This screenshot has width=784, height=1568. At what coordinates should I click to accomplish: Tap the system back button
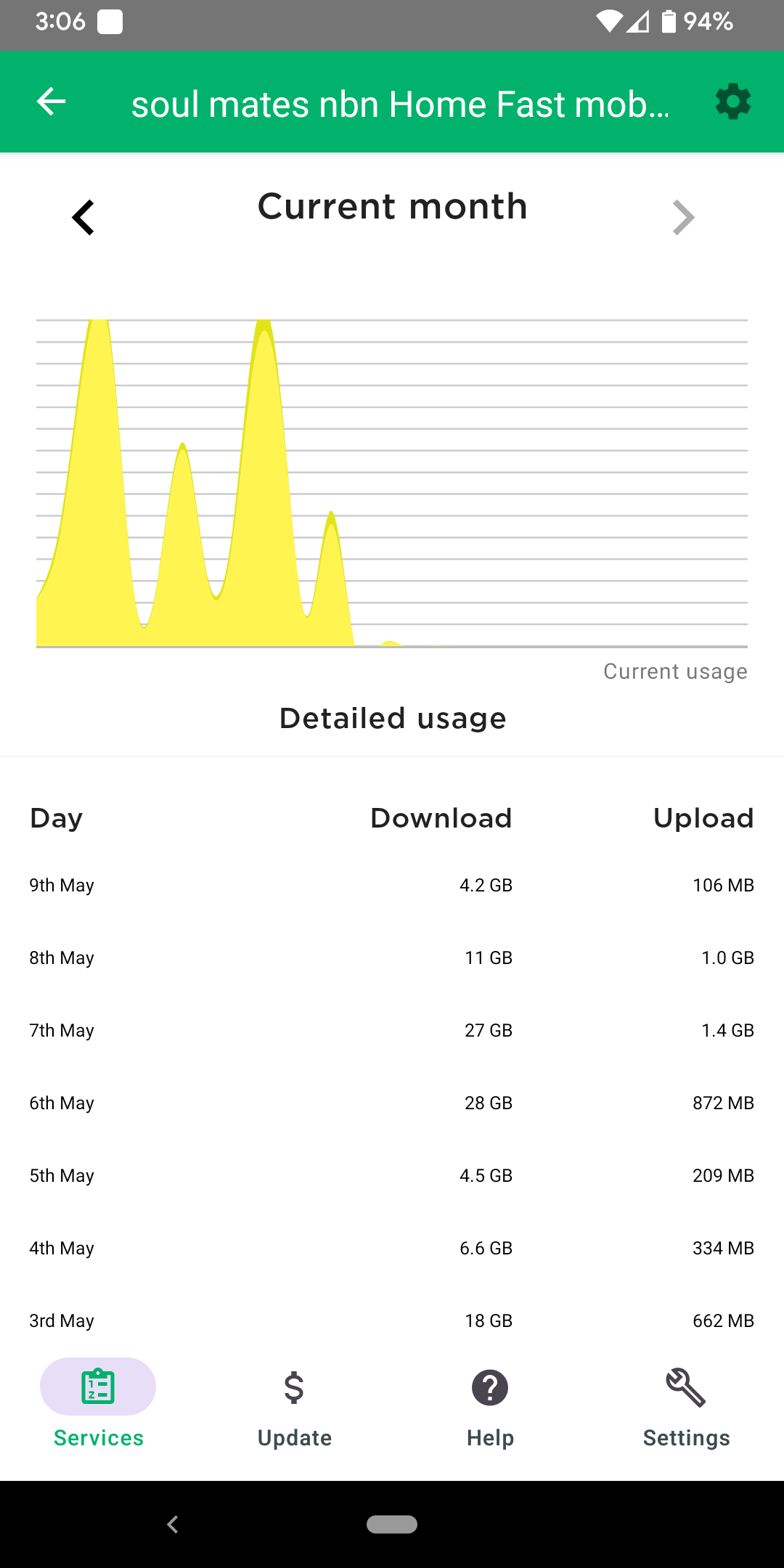173,1524
